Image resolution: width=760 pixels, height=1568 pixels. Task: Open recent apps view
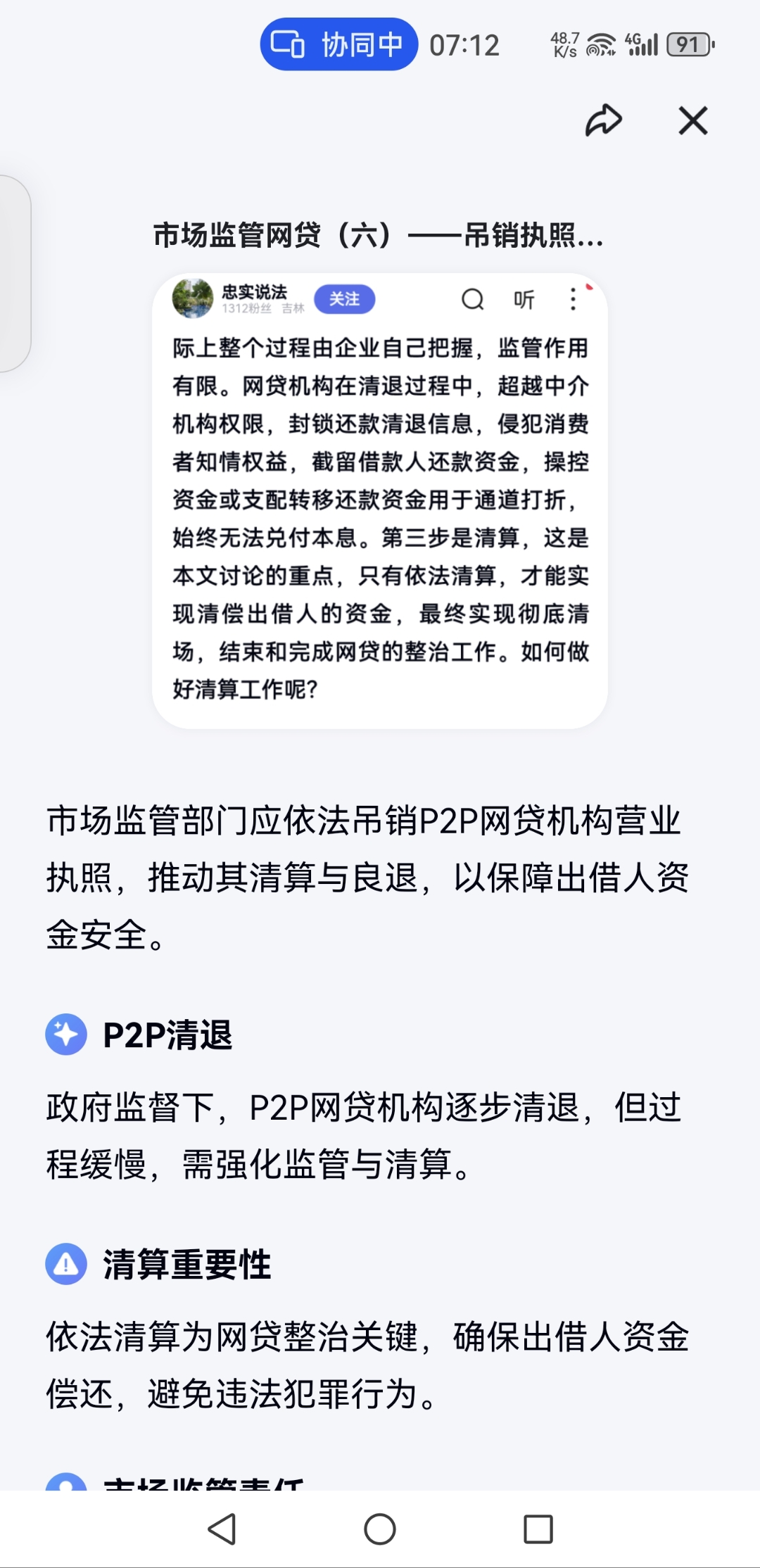538,1529
